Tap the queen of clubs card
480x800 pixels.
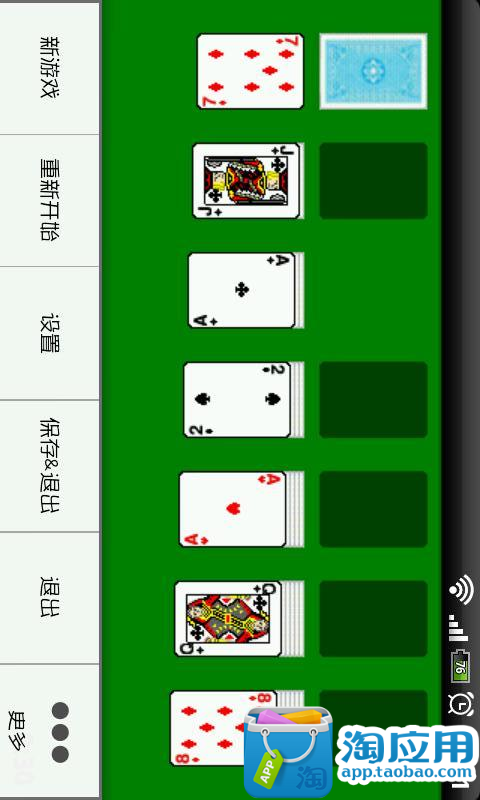coord(228,618)
